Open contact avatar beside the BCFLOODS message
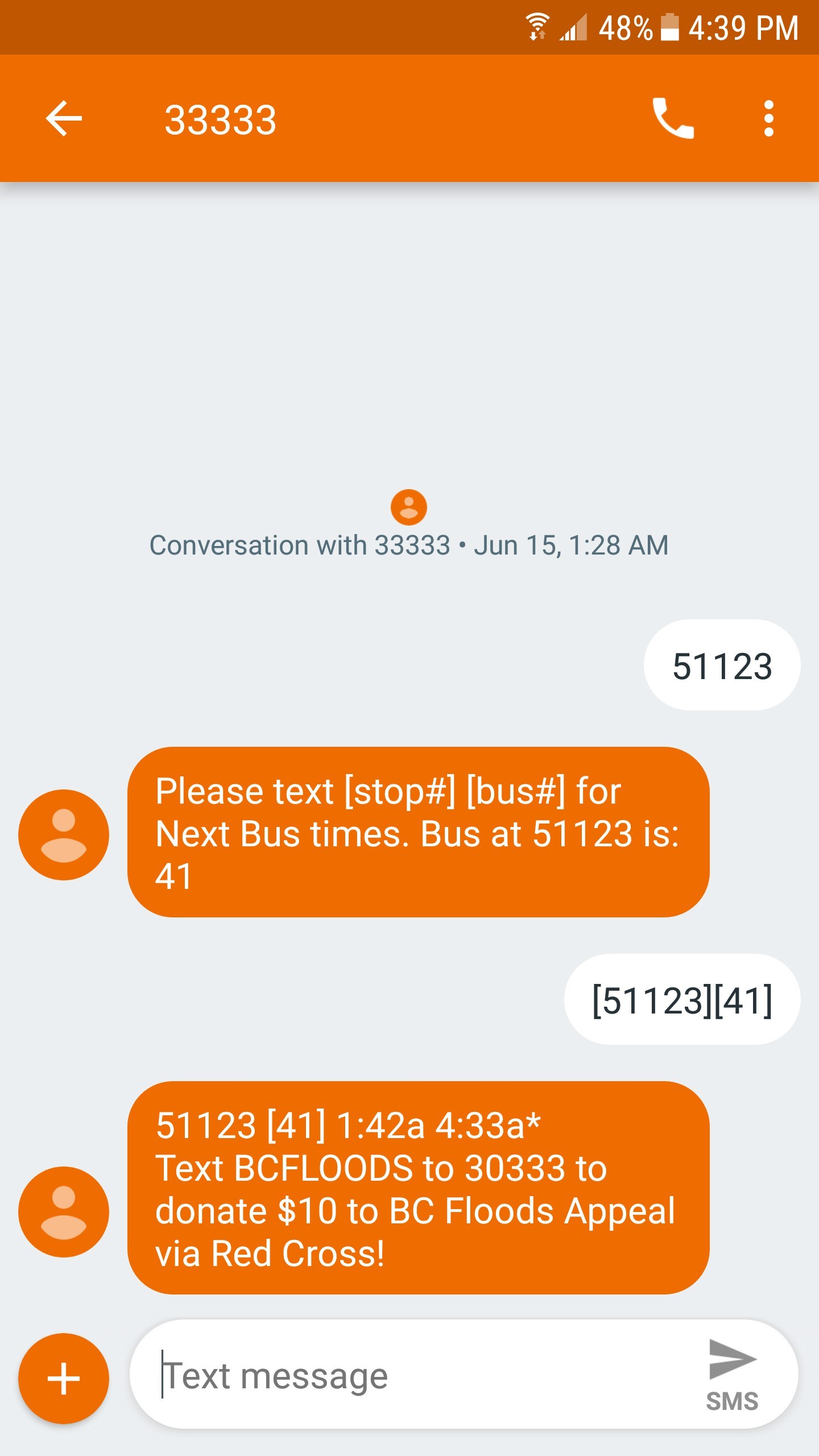The width and height of the screenshot is (819, 1456). [x=64, y=1211]
